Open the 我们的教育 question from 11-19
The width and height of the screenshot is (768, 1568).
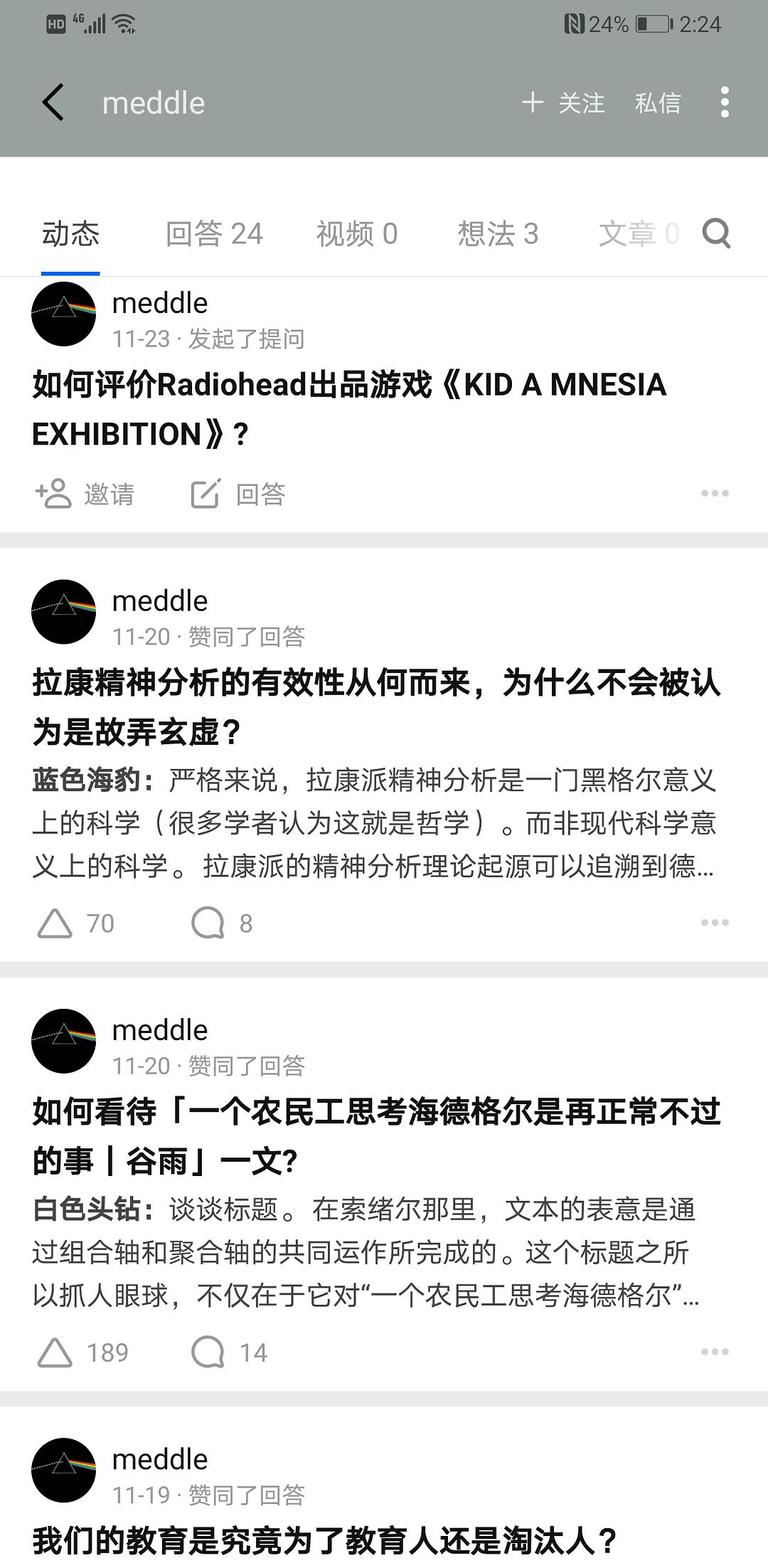click(324, 1541)
